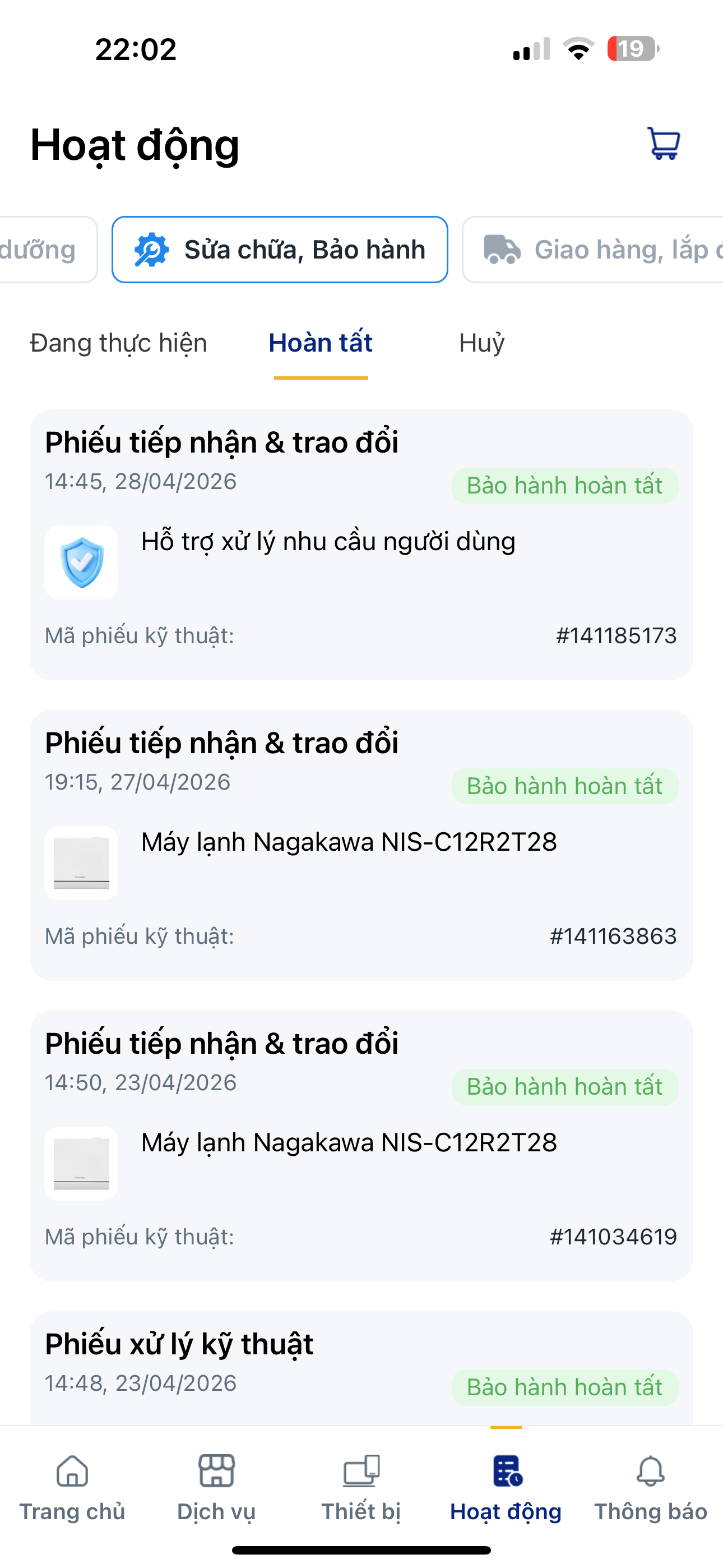Viewport: 723px width, 1568px height.
Task: Open Nagakawa ticket #141163863
Action: [x=361, y=845]
